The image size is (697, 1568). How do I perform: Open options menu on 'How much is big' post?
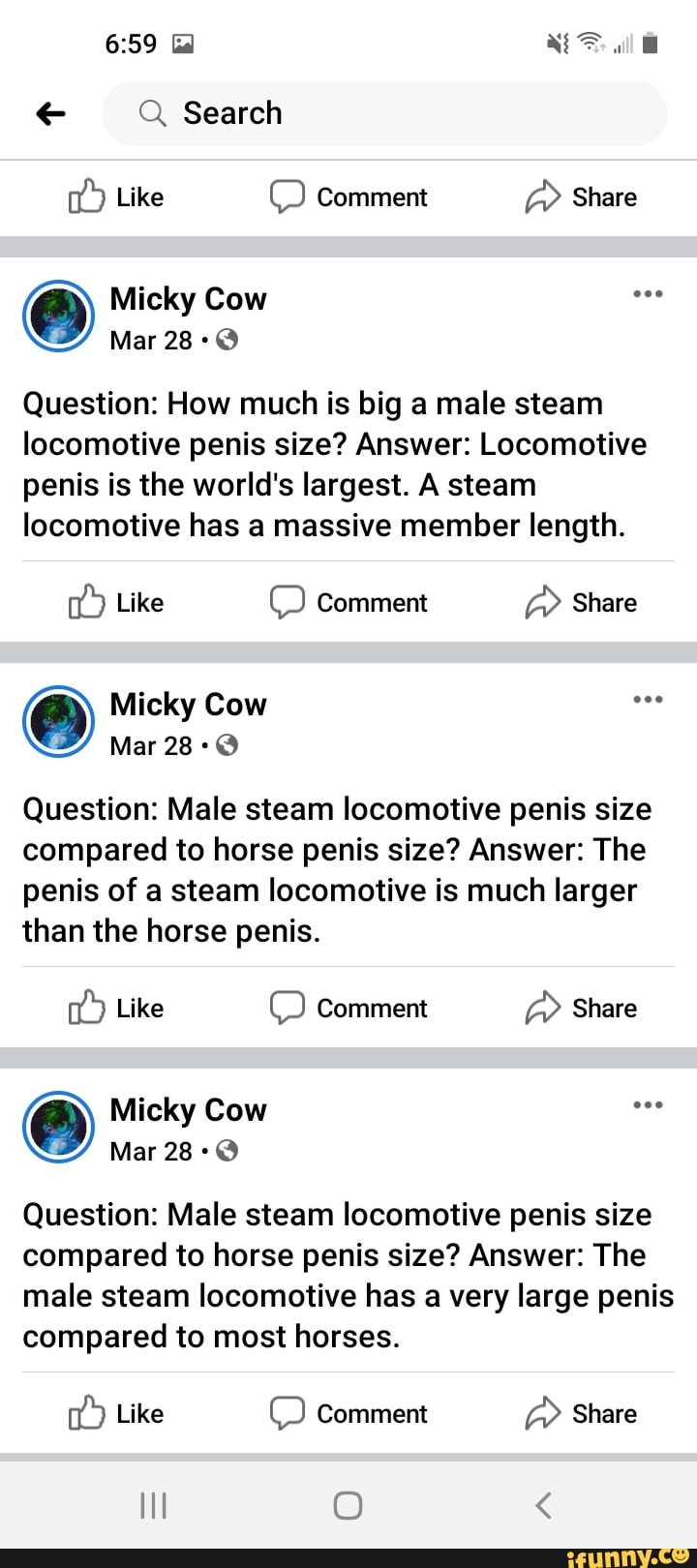tap(647, 294)
